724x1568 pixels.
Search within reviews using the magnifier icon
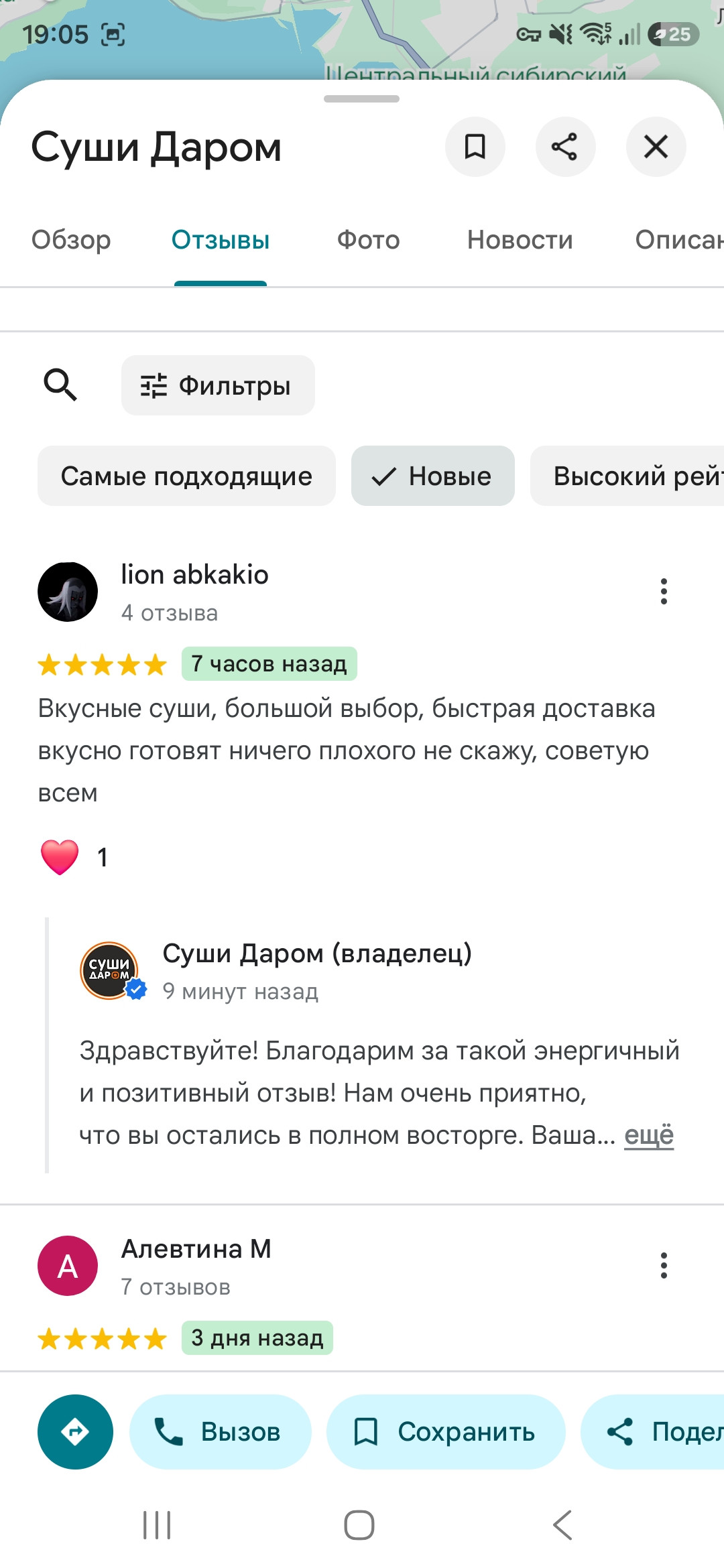(60, 385)
